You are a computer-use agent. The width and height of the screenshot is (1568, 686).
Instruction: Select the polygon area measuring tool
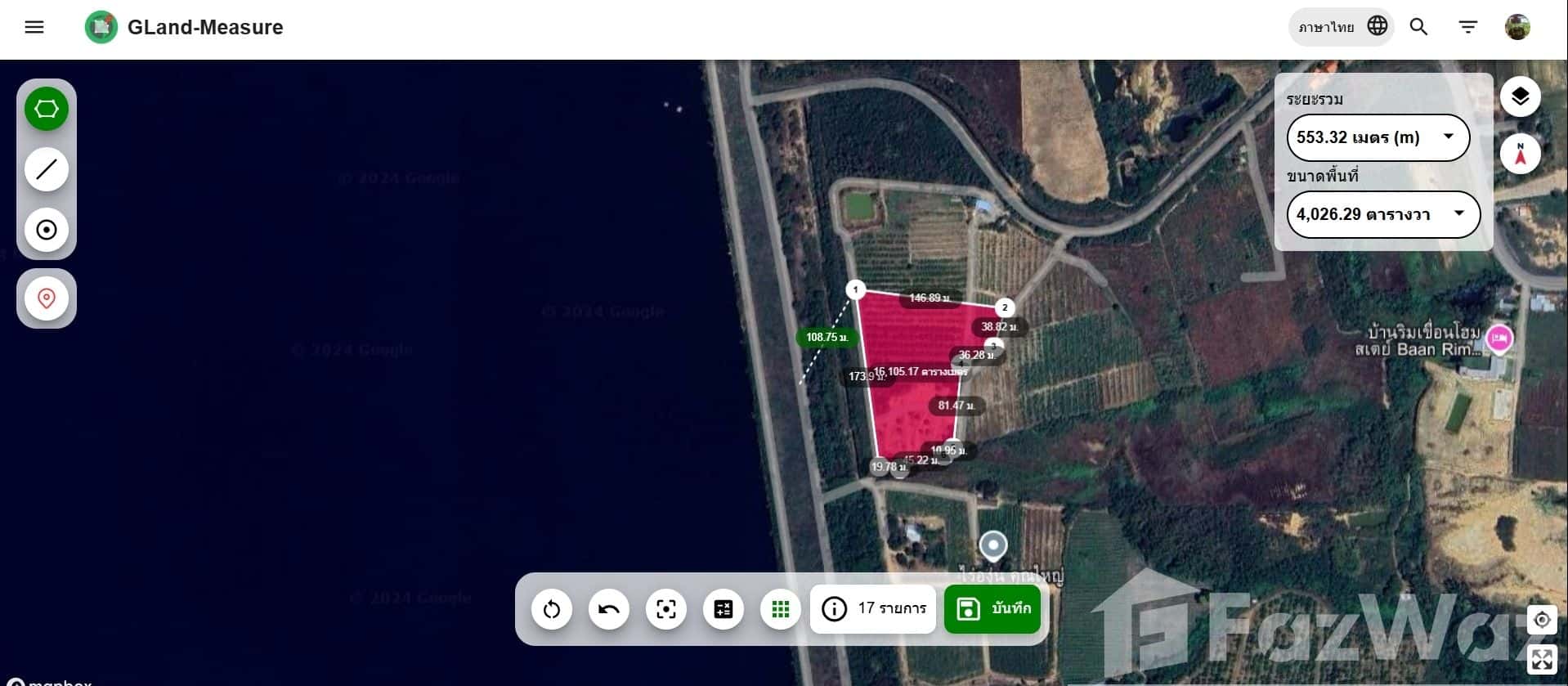pos(47,109)
